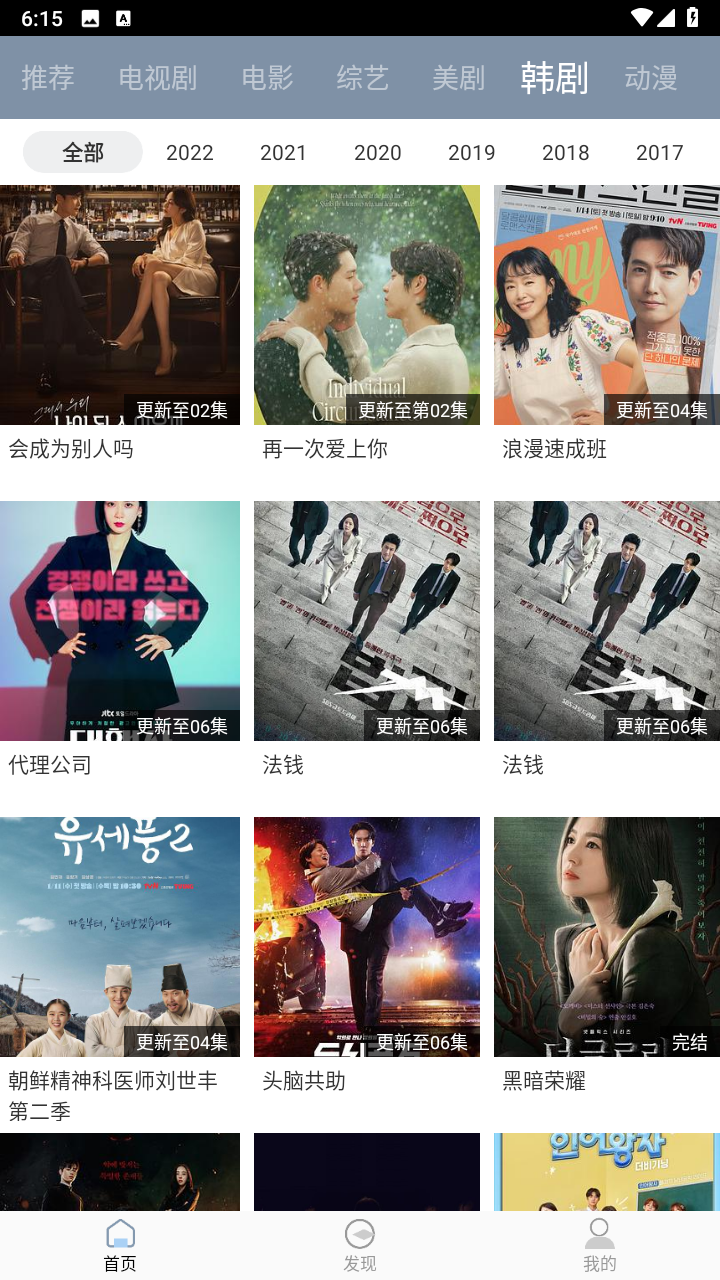Tap the 2018 year filter
This screenshot has width=720, height=1280.
pyautogui.click(x=566, y=152)
